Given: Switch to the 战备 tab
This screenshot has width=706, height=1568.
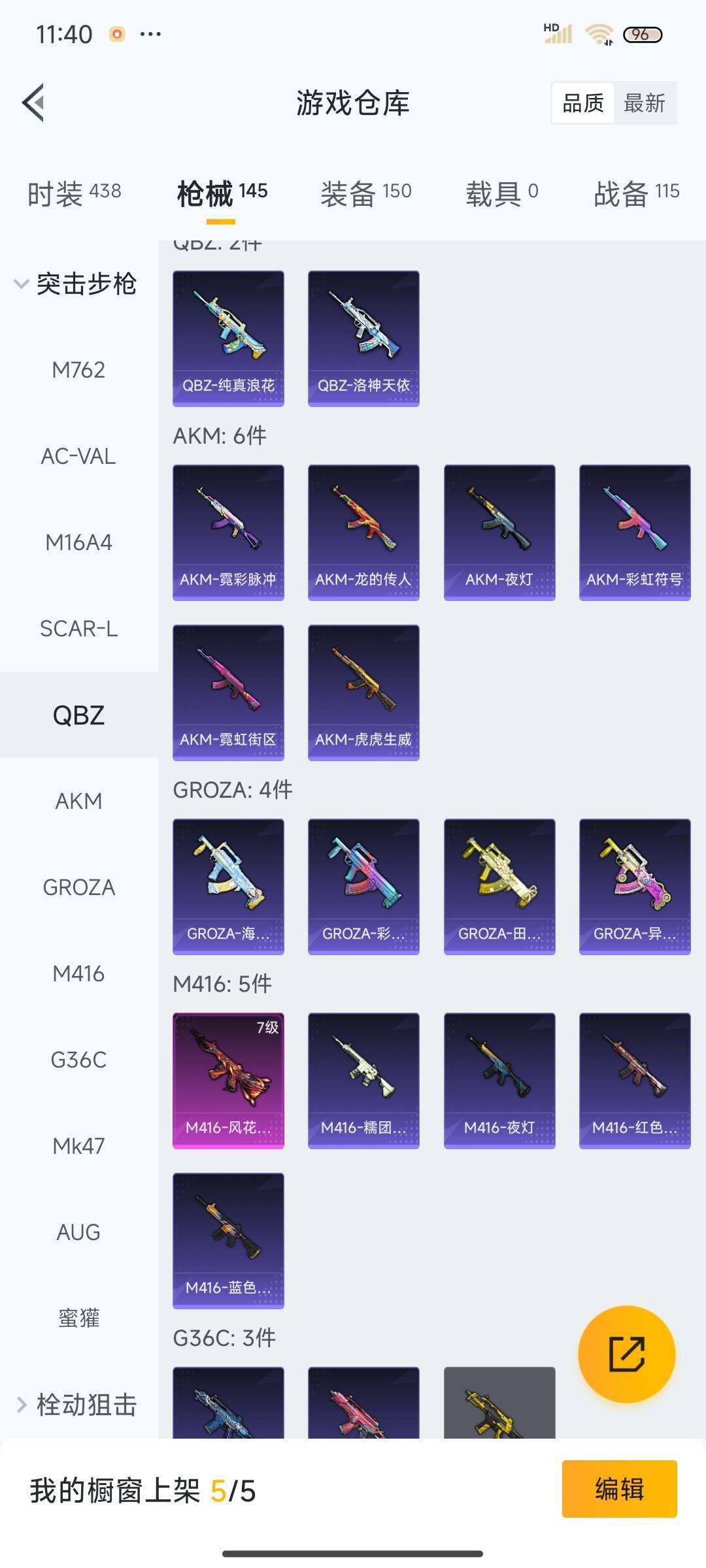Looking at the screenshot, I should pos(636,193).
